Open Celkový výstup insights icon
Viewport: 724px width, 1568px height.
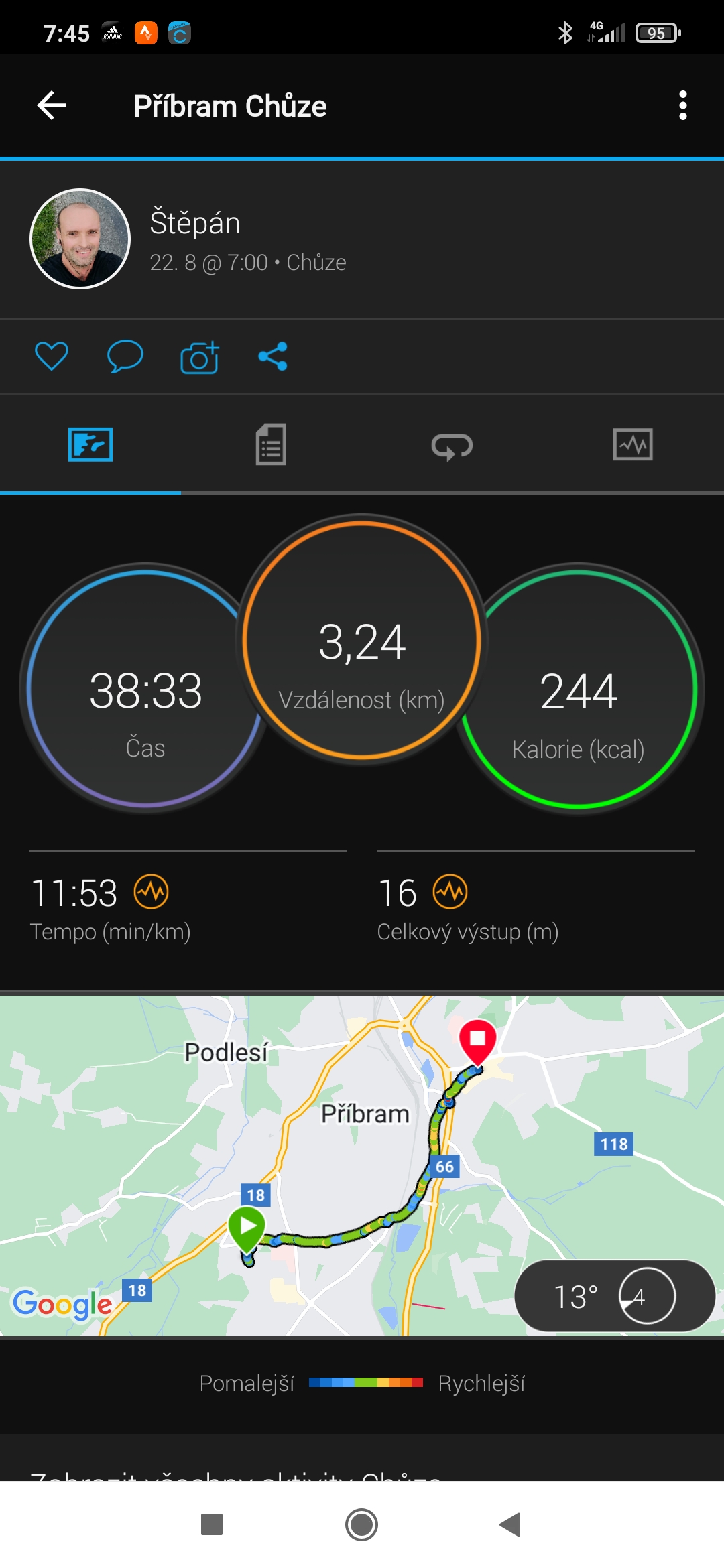click(x=450, y=892)
